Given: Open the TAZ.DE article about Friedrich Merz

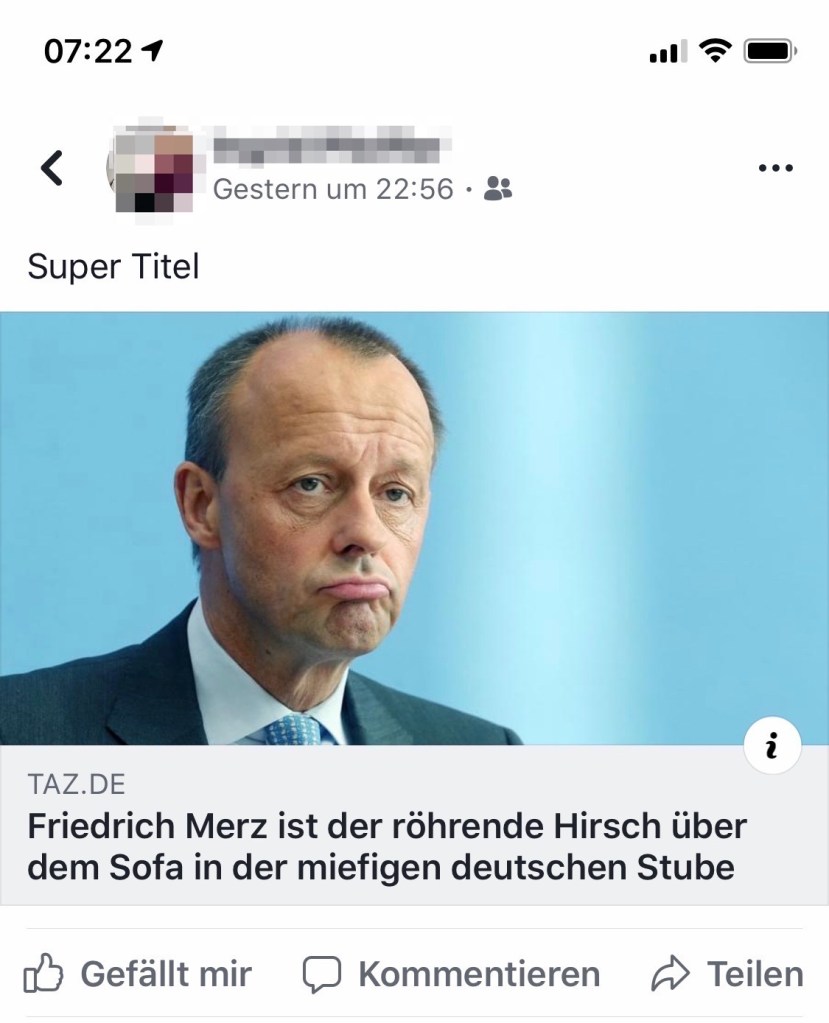Looking at the screenshot, I should (x=386, y=846).
